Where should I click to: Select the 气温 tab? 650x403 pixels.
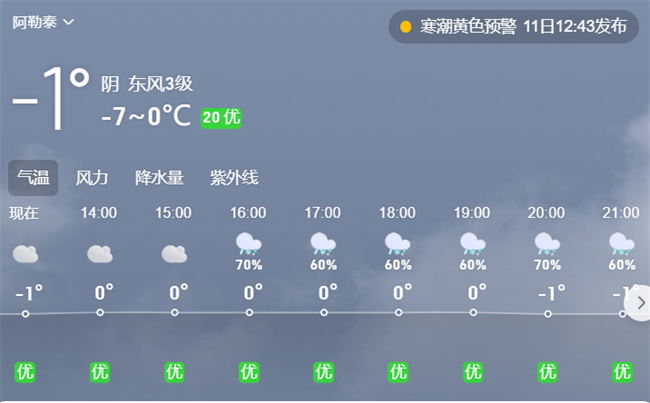[33, 178]
